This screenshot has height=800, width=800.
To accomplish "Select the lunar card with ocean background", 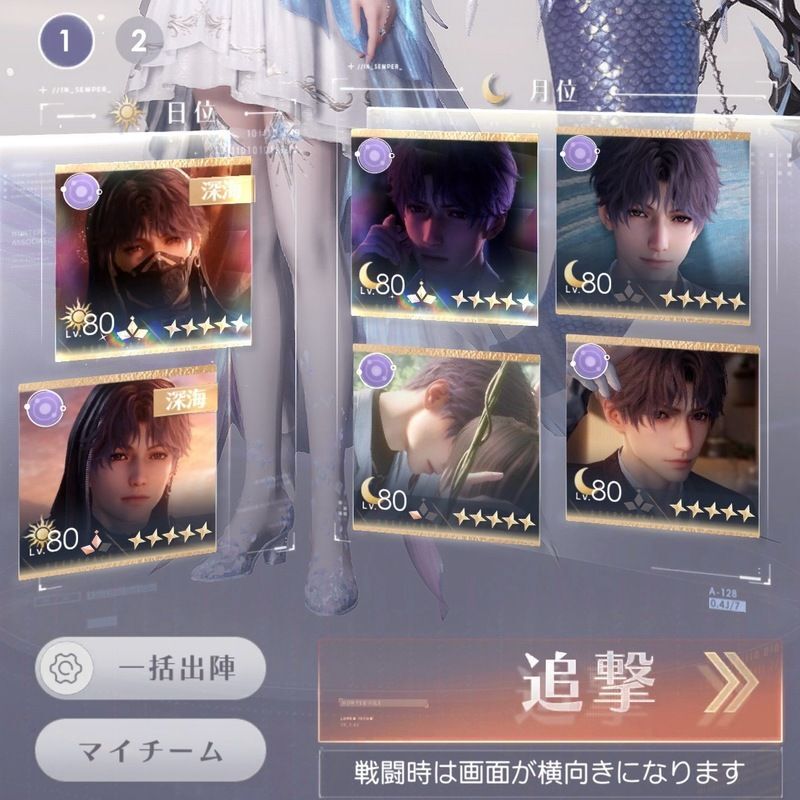I will point(652,224).
